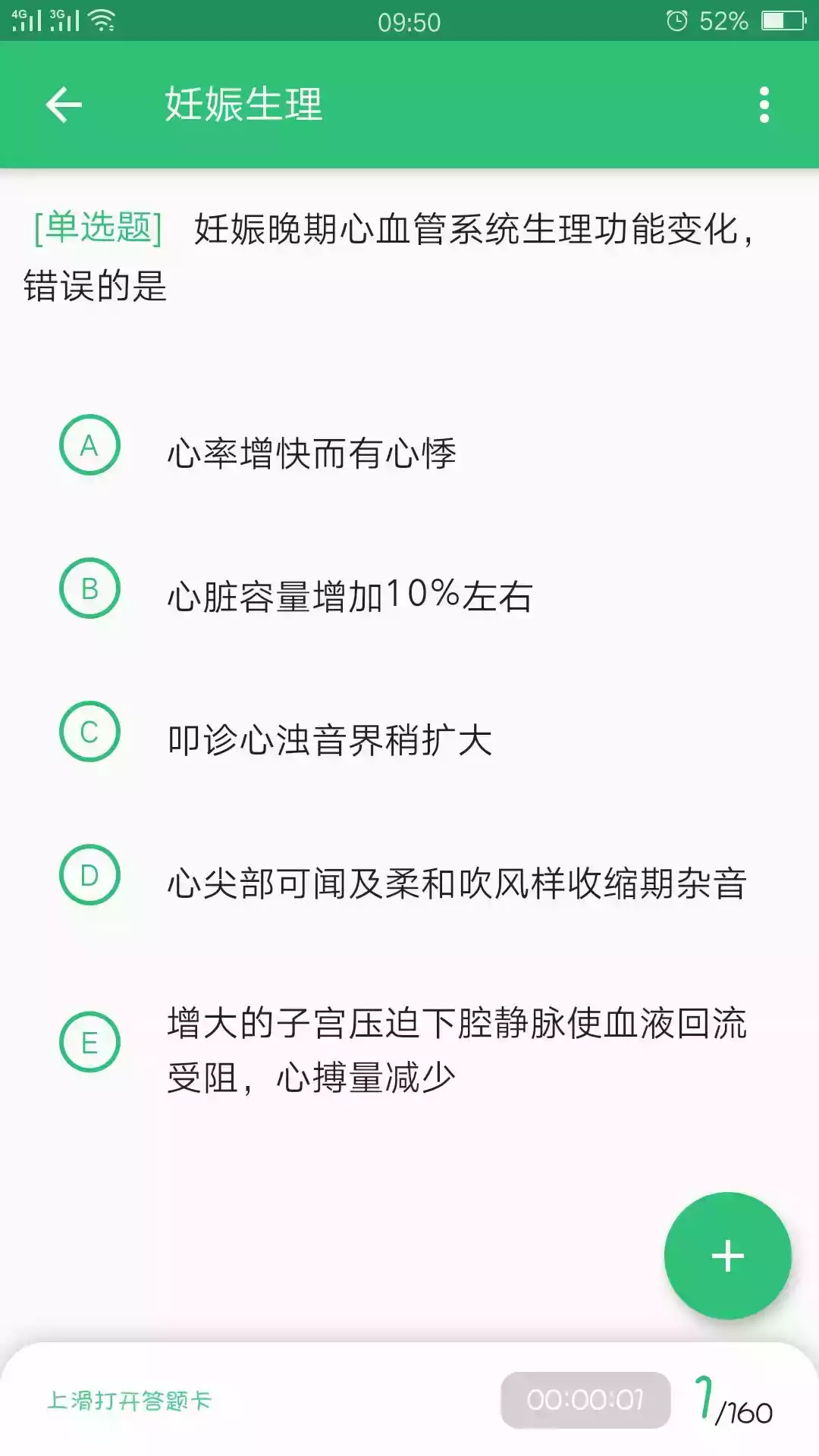Open the three-dot overflow menu
819x1456 pixels.
pos(764,105)
